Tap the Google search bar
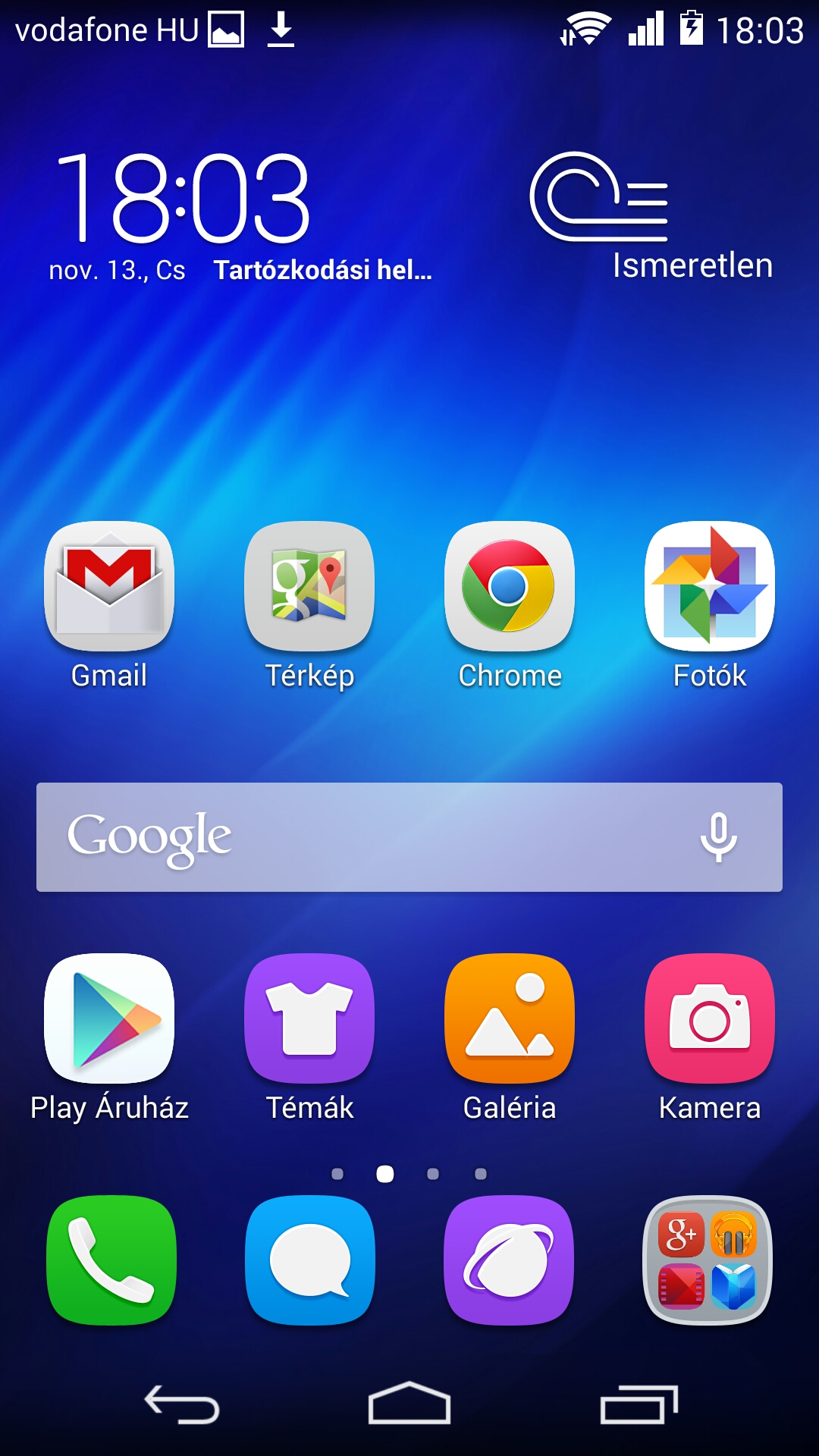819x1456 pixels. point(364,837)
